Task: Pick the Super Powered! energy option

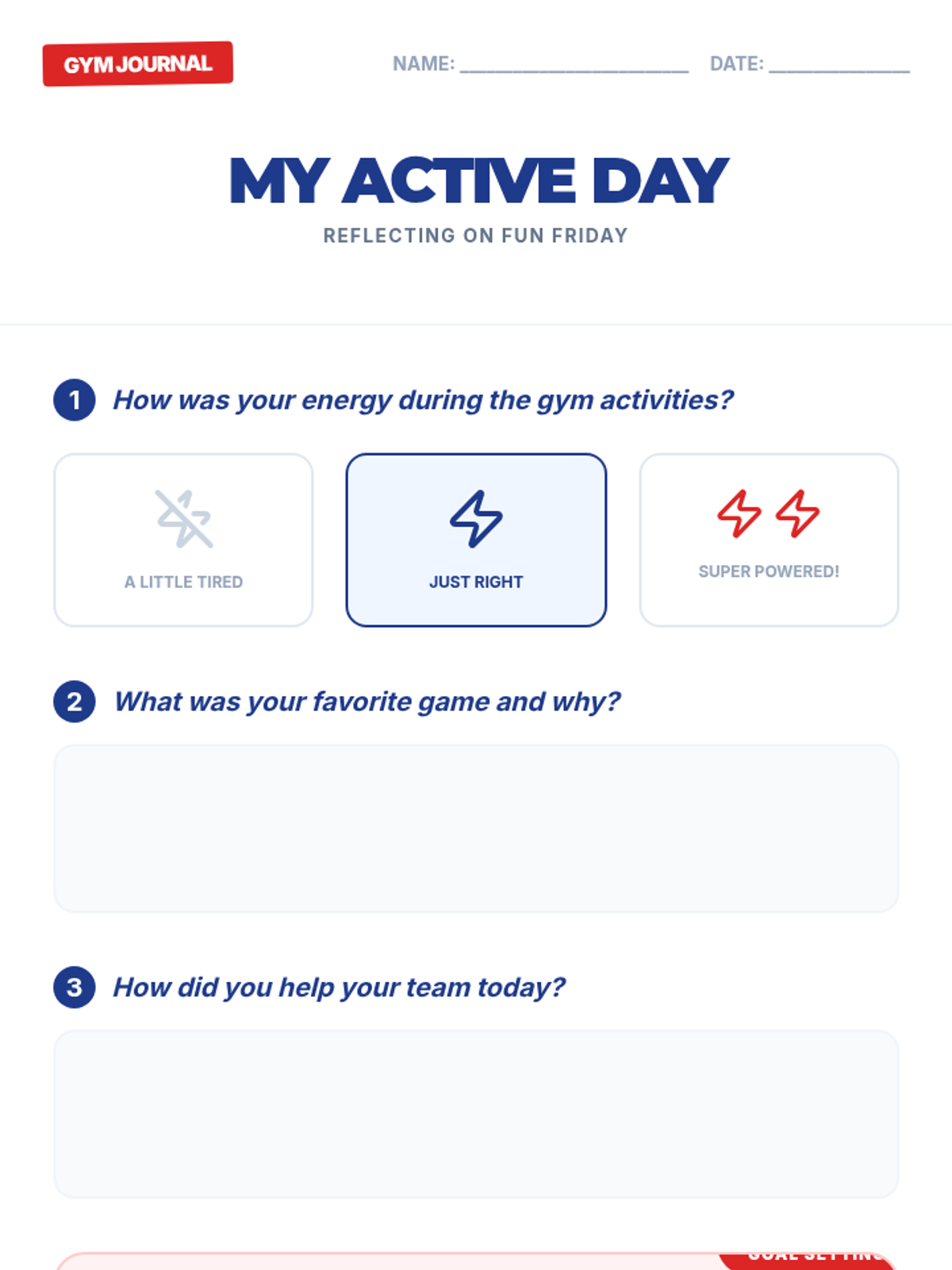Action: [x=769, y=540]
